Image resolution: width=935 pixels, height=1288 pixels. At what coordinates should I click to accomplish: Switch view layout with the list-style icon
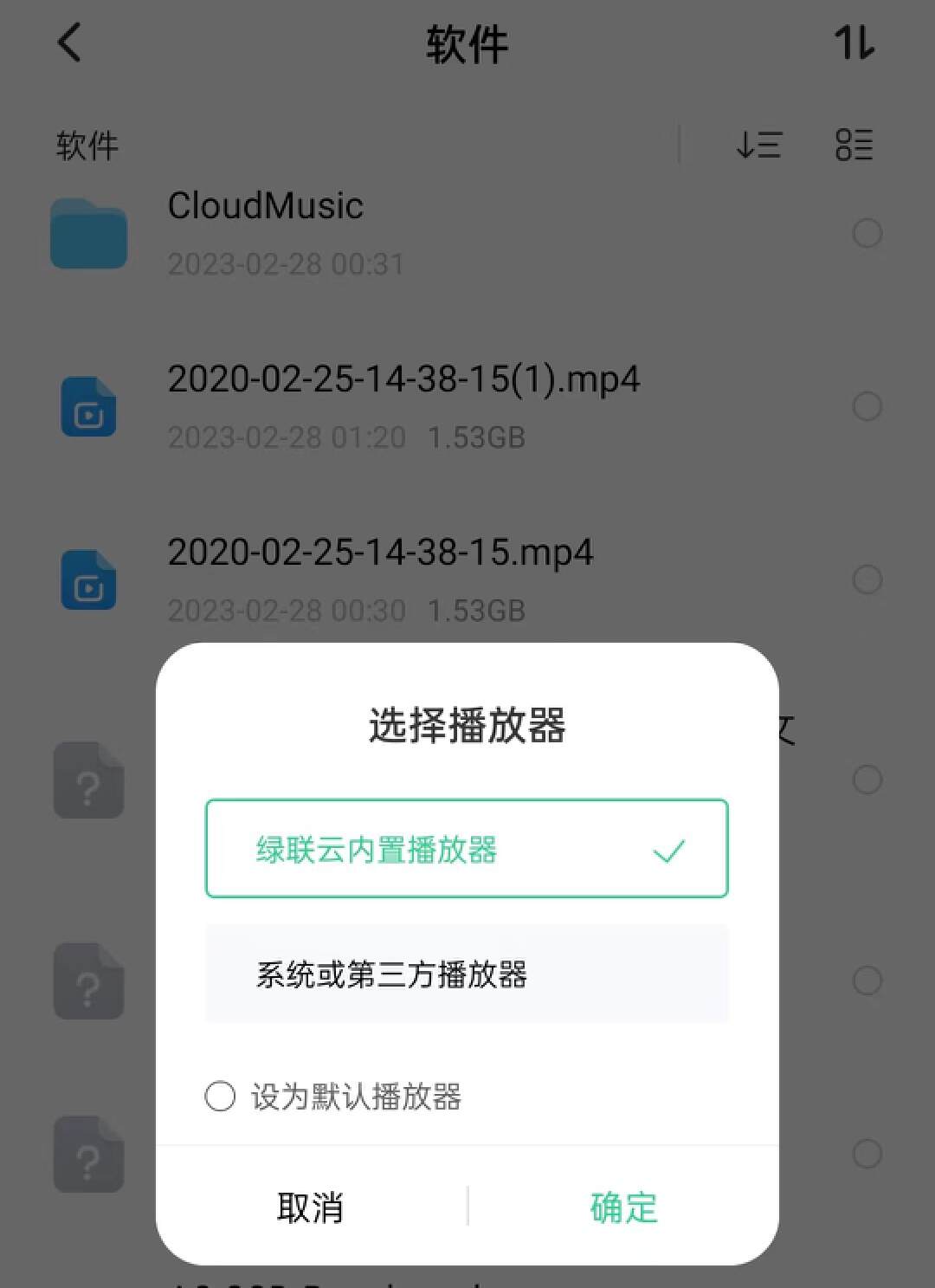click(854, 145)
